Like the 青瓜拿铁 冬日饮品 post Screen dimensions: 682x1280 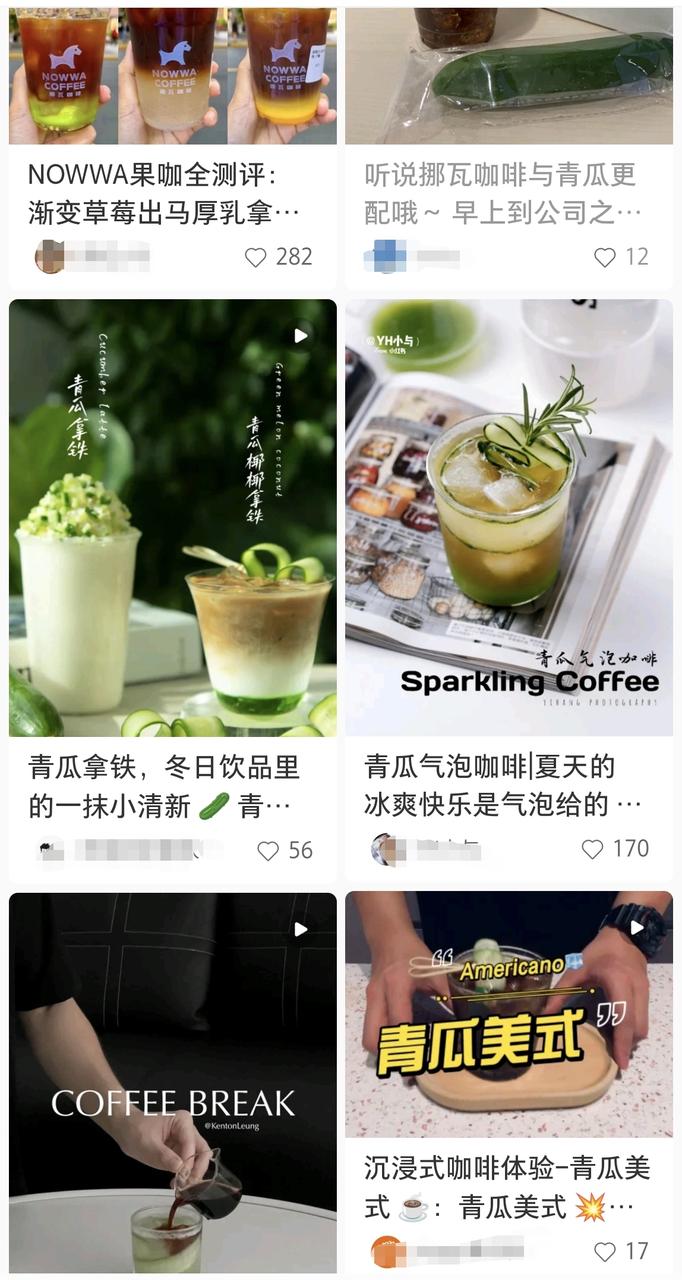(x=268, y=851)
